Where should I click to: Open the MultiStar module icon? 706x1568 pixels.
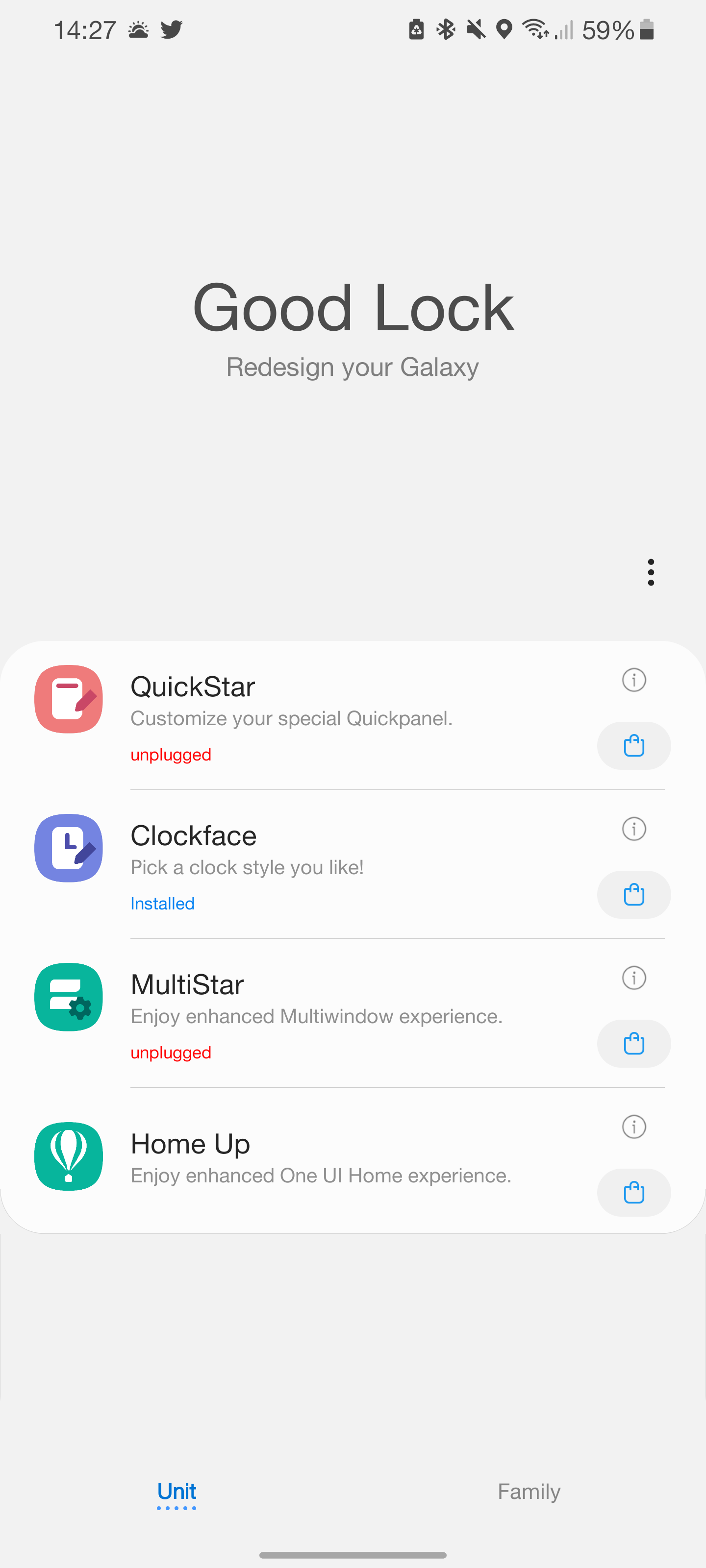coord(68,997)
